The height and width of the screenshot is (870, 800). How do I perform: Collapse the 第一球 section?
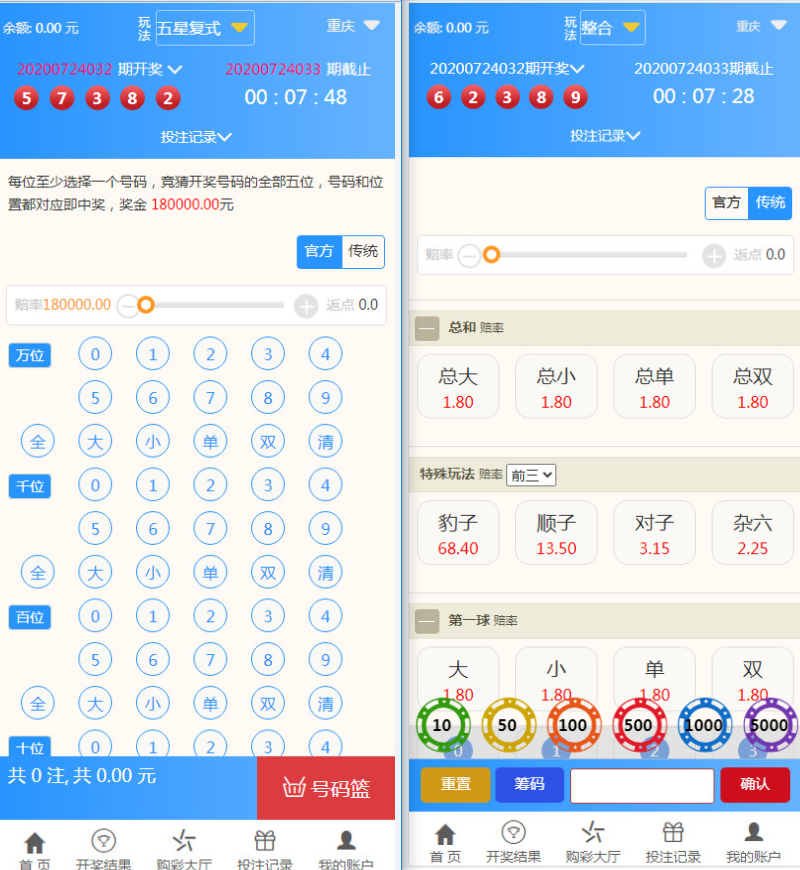click(427, 621)
